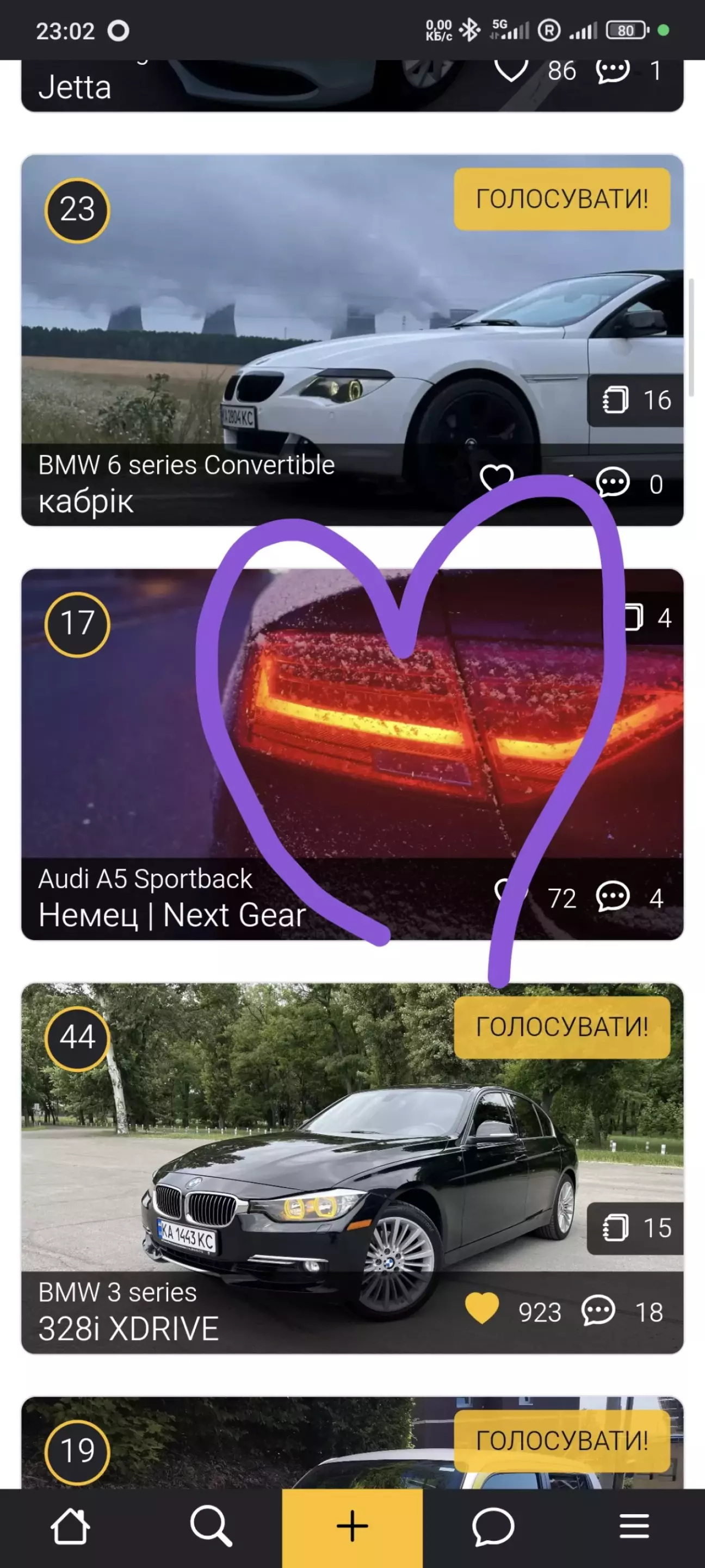Vote for the BMW 6 series Convertible
Screen dimensions: 705x1568
click(x=561, y=199)
